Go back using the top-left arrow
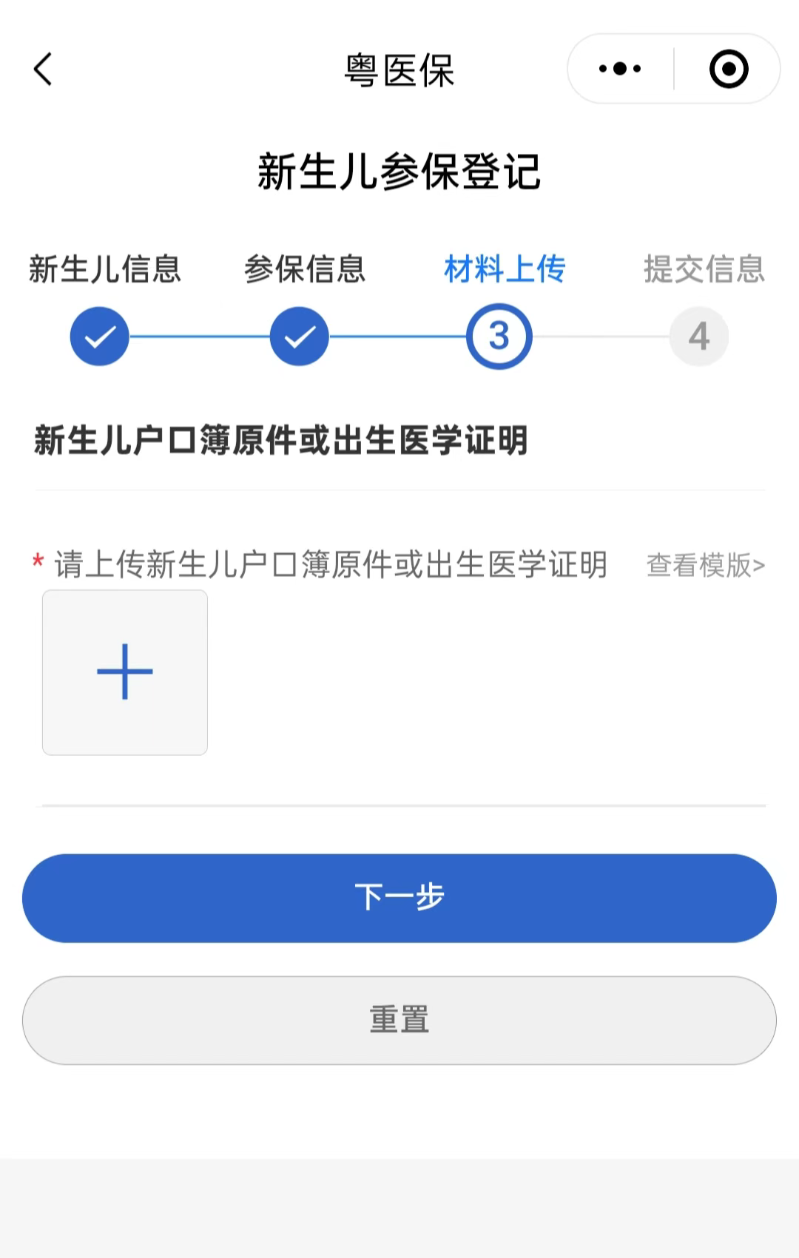 tap(42, 70)
